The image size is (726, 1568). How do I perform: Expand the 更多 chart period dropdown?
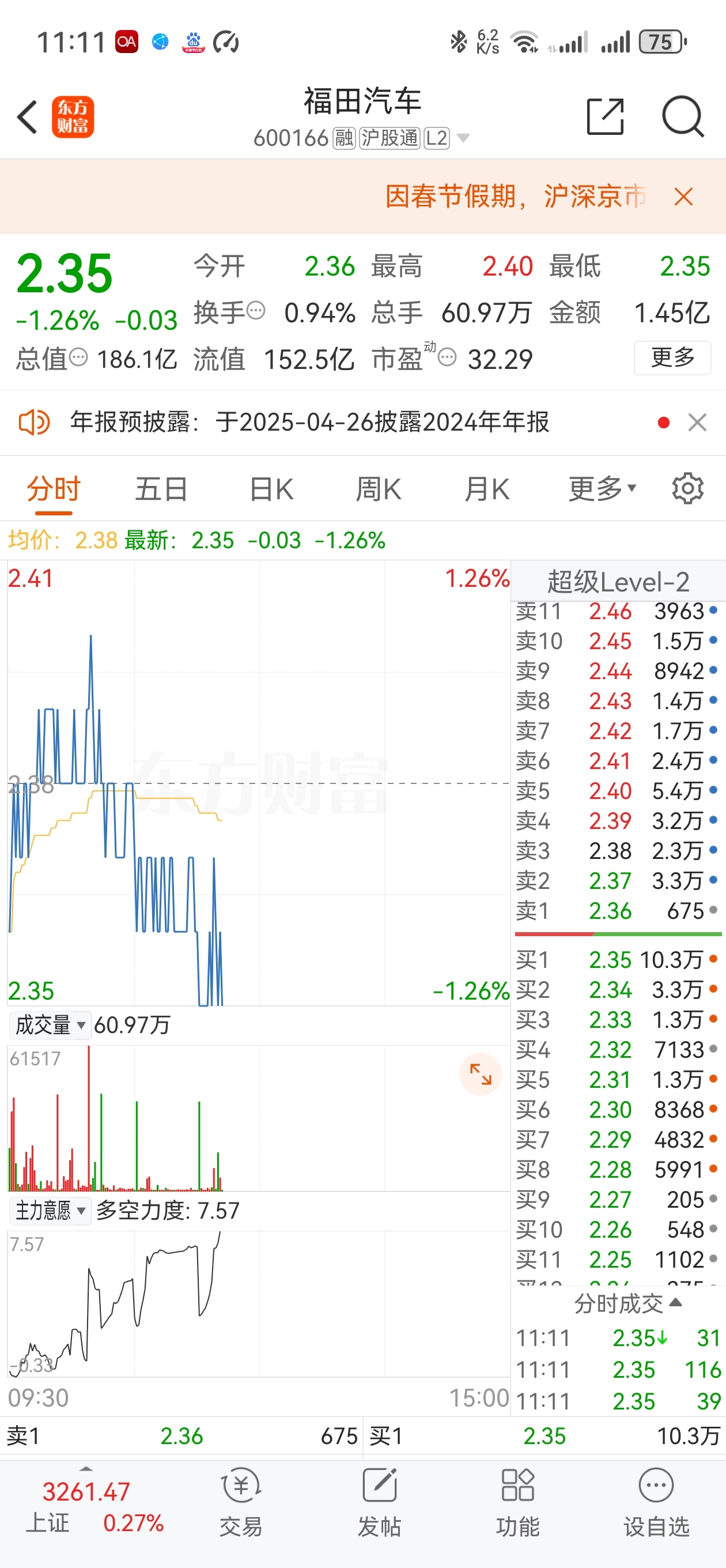click(x=602, y=489)
